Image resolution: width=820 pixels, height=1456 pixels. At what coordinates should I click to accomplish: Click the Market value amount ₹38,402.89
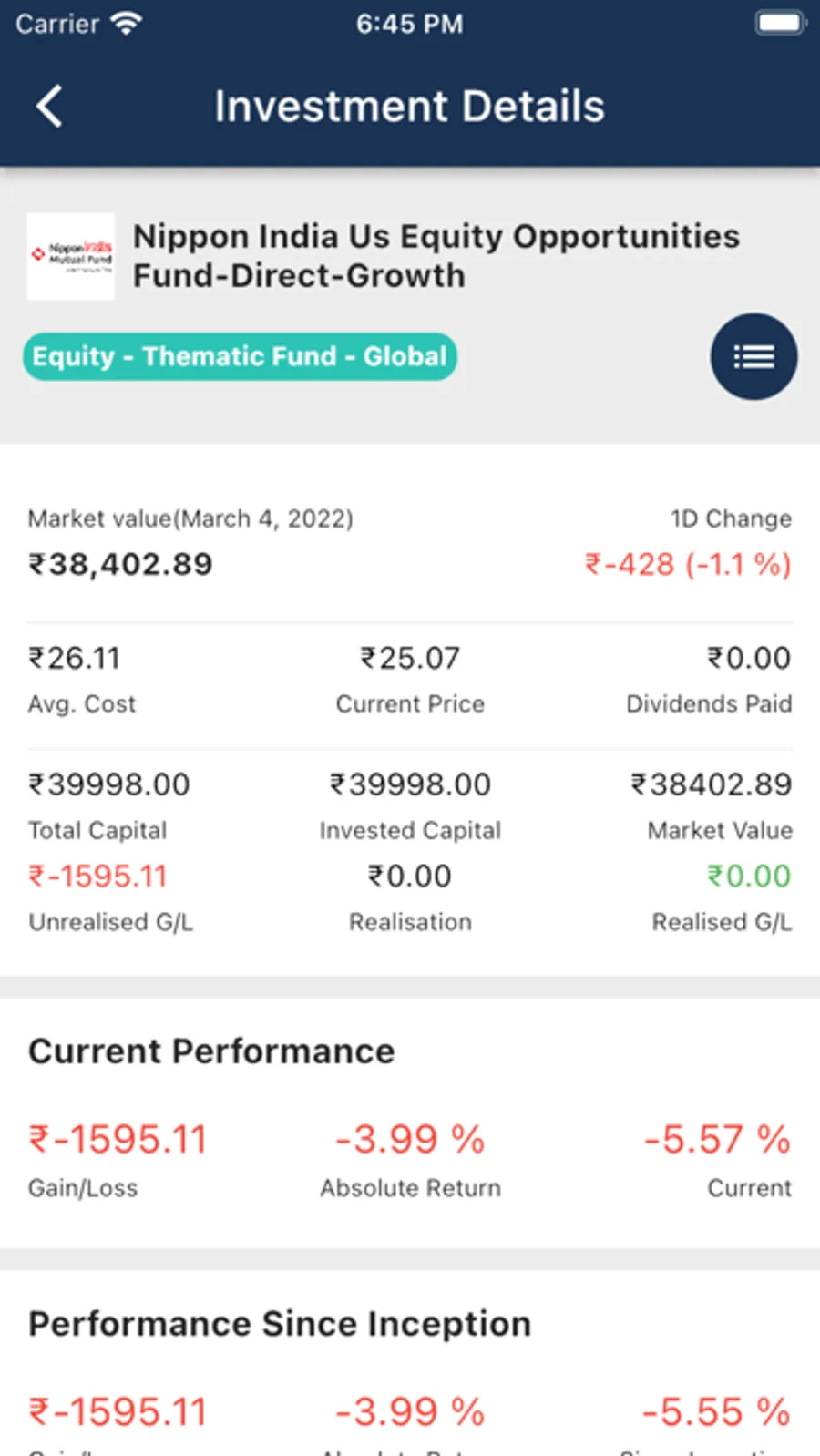[120, 564]
